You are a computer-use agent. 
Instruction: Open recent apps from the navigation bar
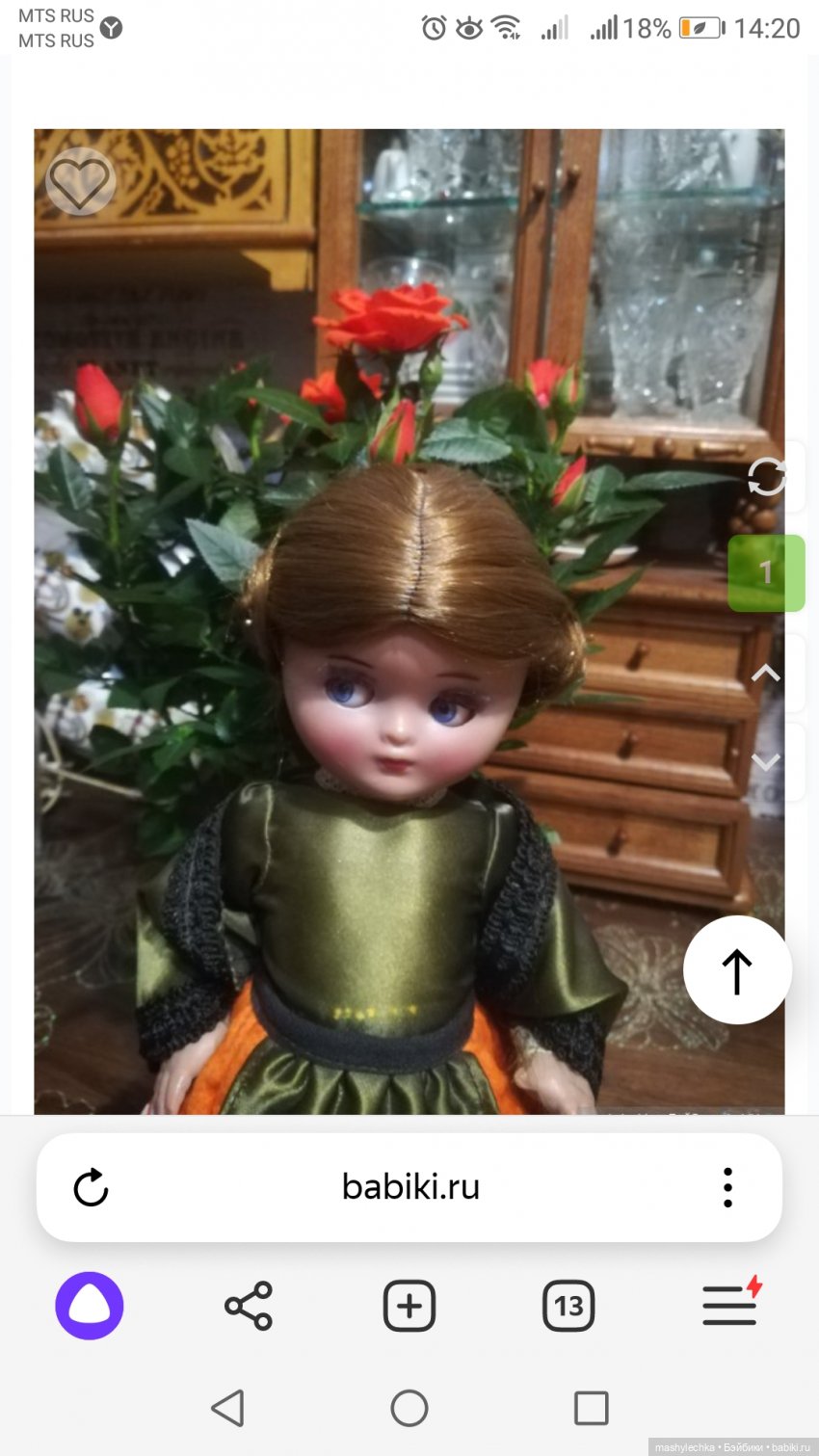pos(591,1408)
